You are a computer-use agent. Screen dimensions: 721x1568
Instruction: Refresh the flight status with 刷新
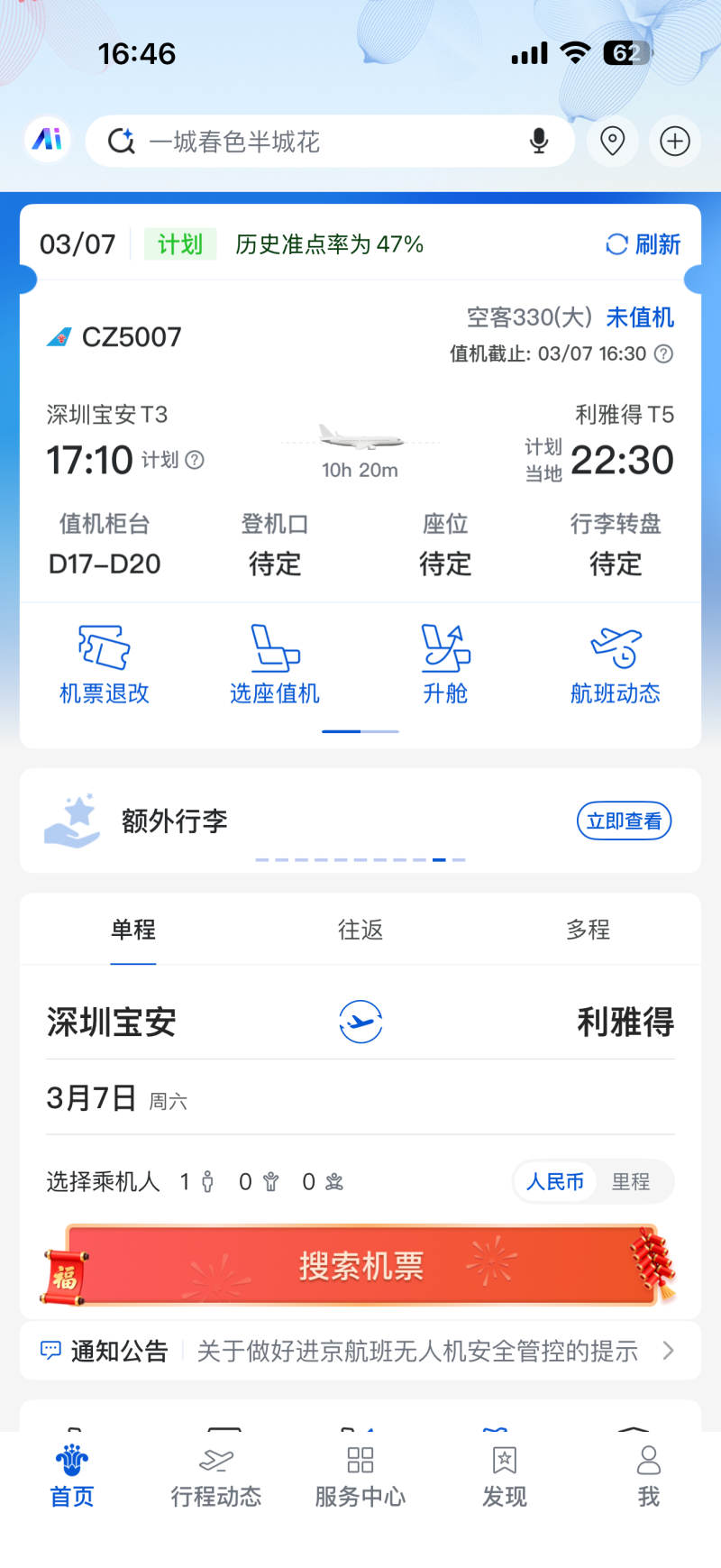point(643,244)
